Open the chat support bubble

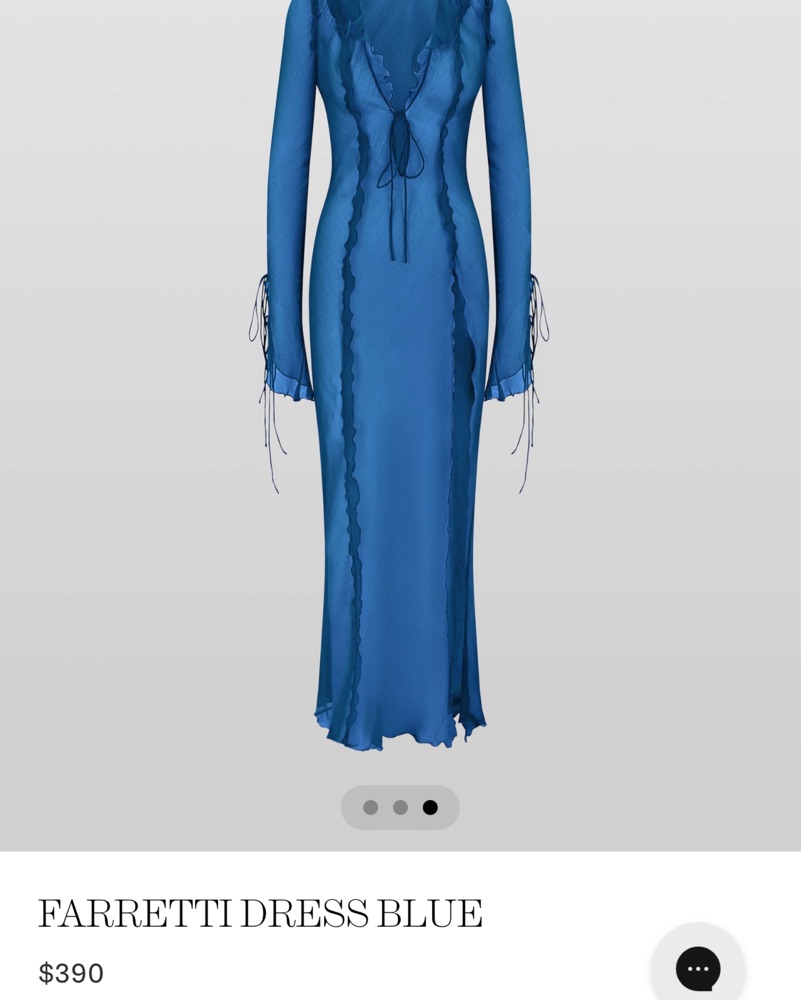698,967
